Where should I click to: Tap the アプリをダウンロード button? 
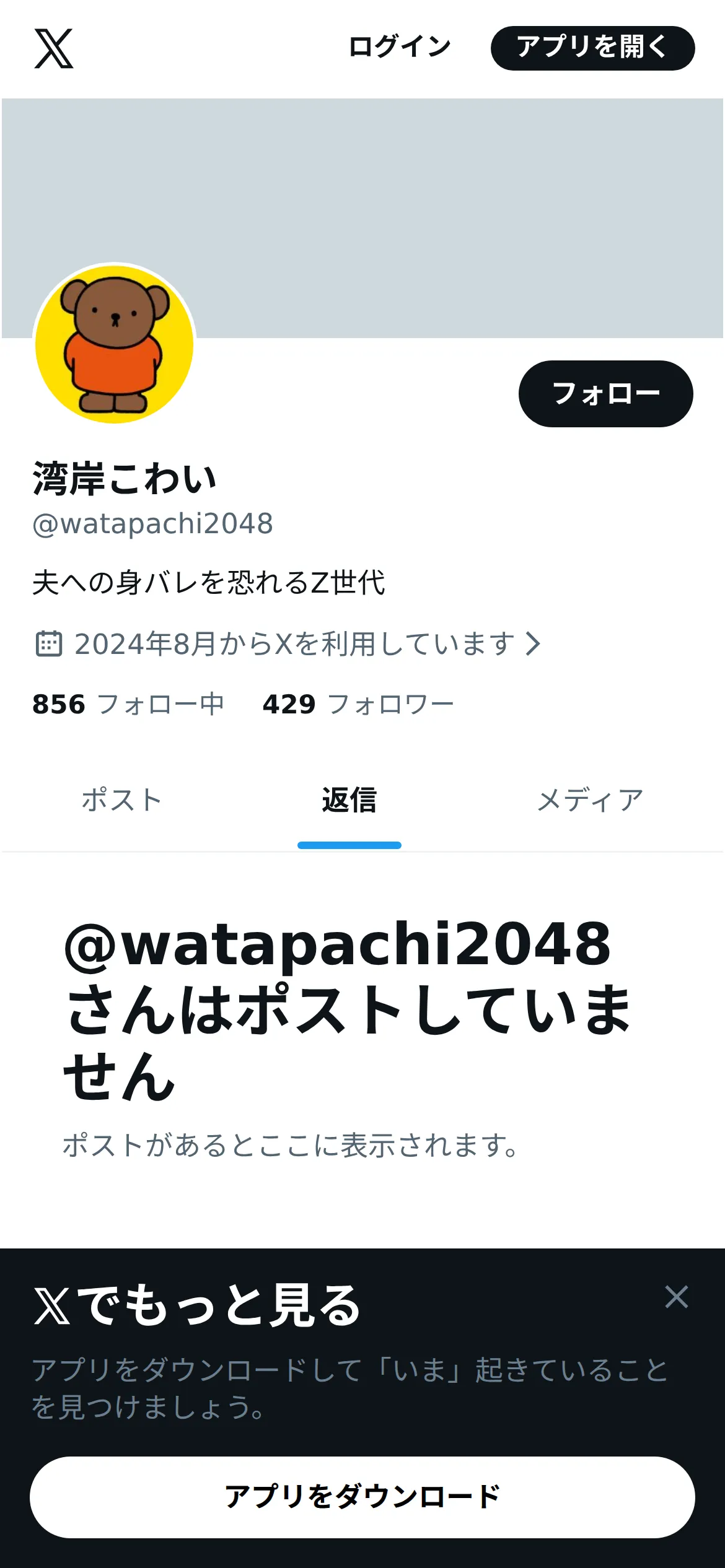tap(362, 1497)
